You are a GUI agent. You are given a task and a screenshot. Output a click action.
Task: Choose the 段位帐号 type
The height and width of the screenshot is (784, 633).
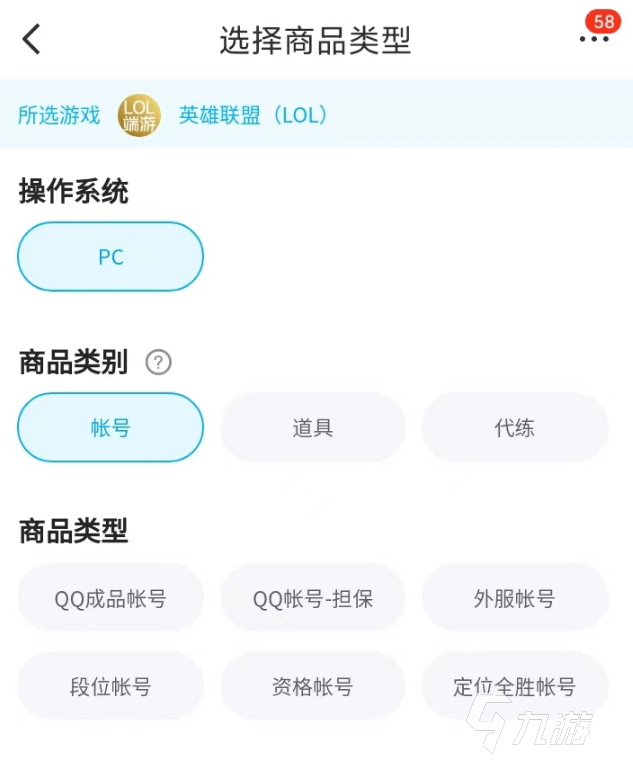[x=110, y=686]
